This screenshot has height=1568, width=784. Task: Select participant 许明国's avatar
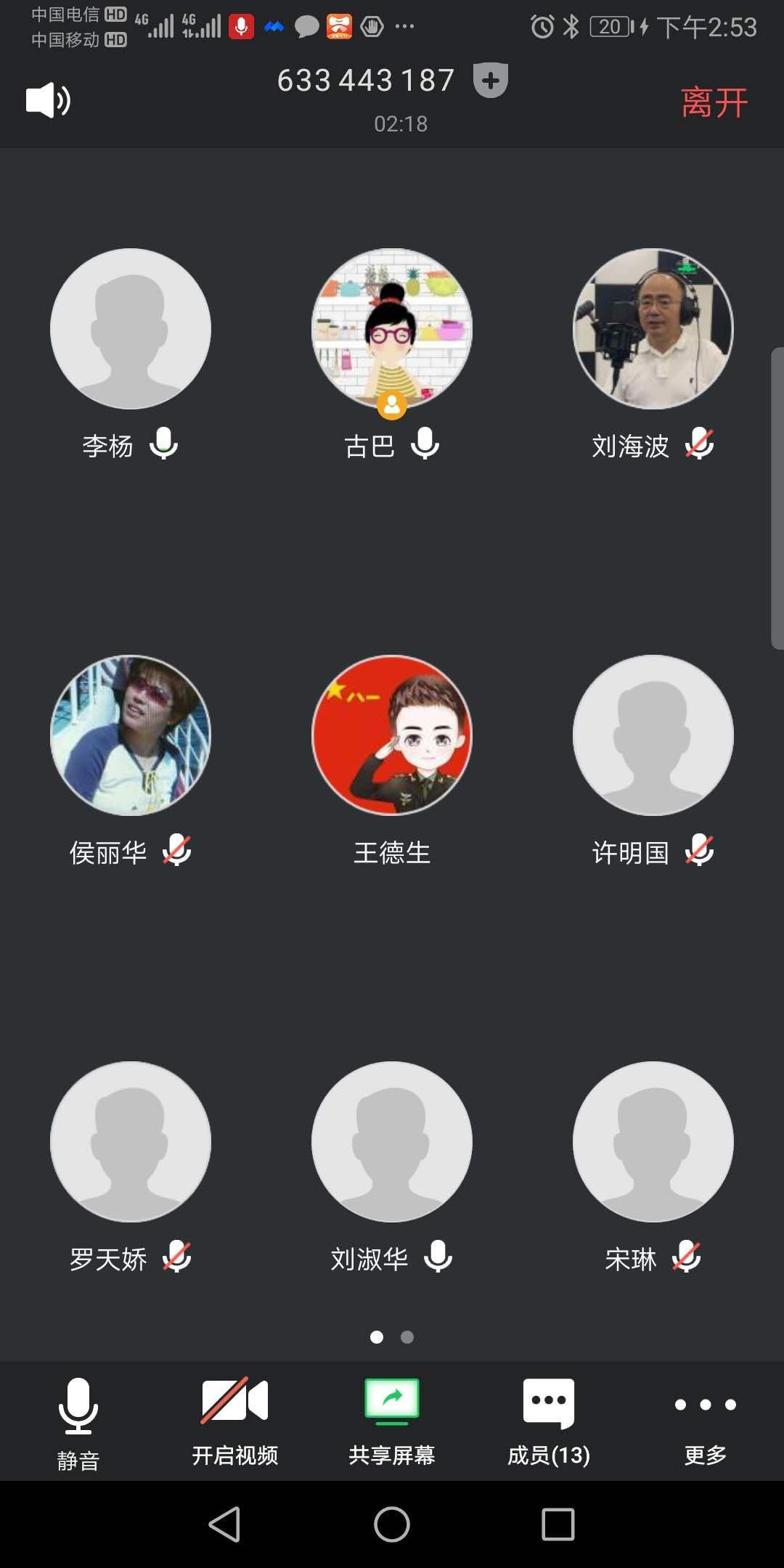(x=653, y=735)
